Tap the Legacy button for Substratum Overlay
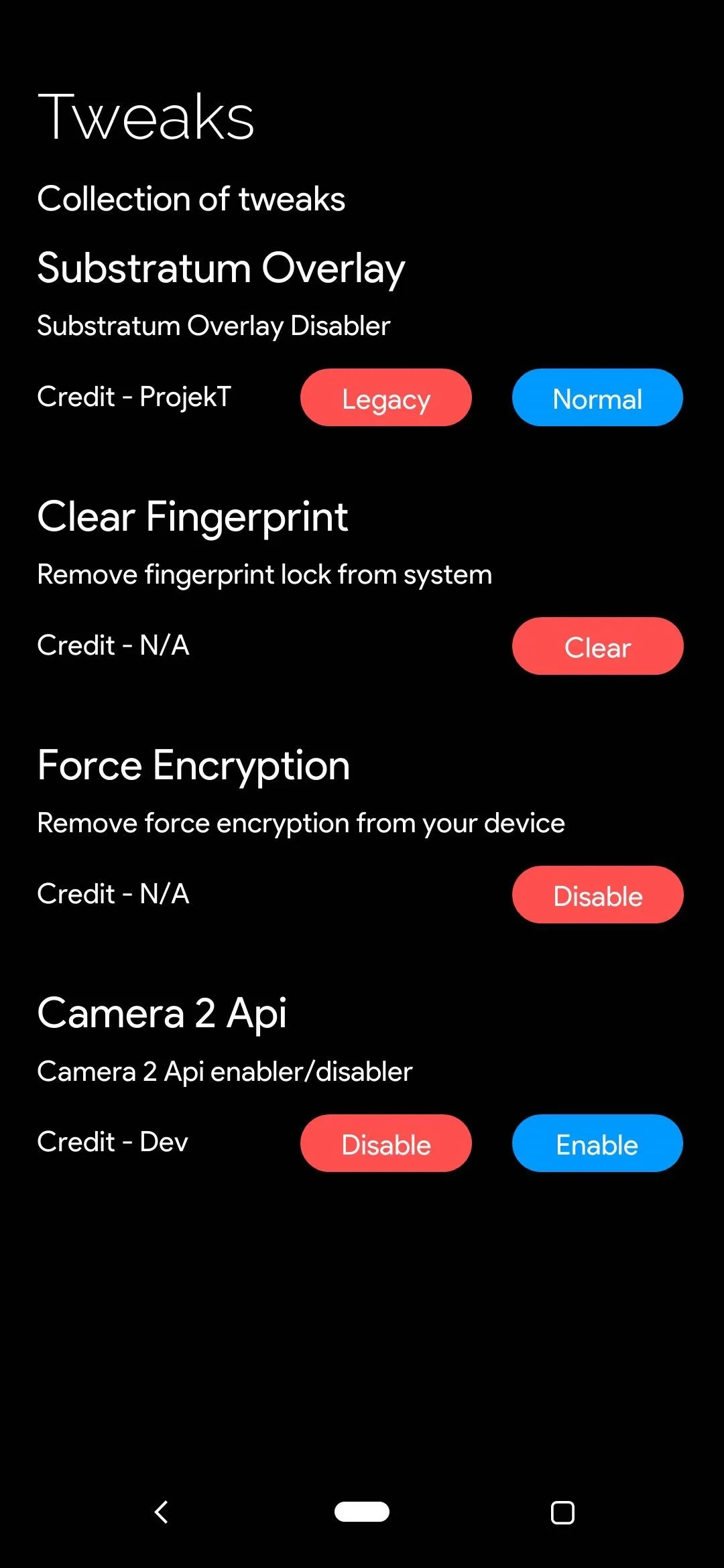The image size is (724, 1568). point(386,397)
